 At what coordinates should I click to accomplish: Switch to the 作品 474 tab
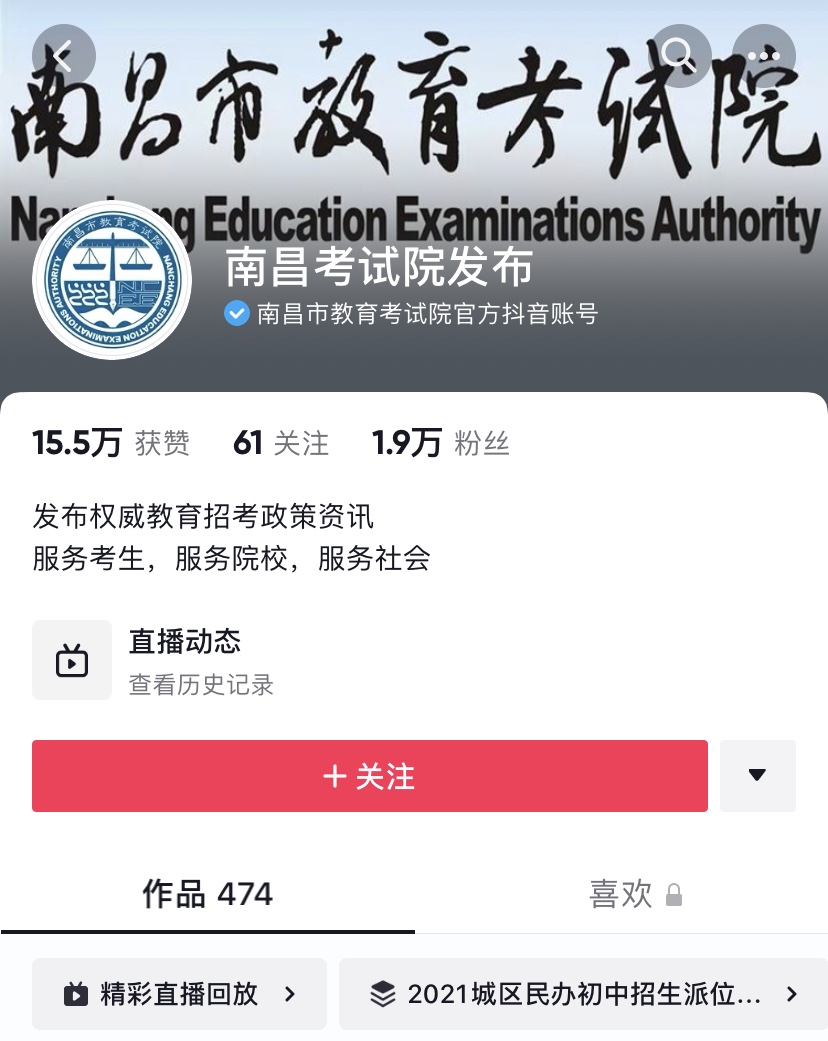pyautogui.click(x=207, y=893)
